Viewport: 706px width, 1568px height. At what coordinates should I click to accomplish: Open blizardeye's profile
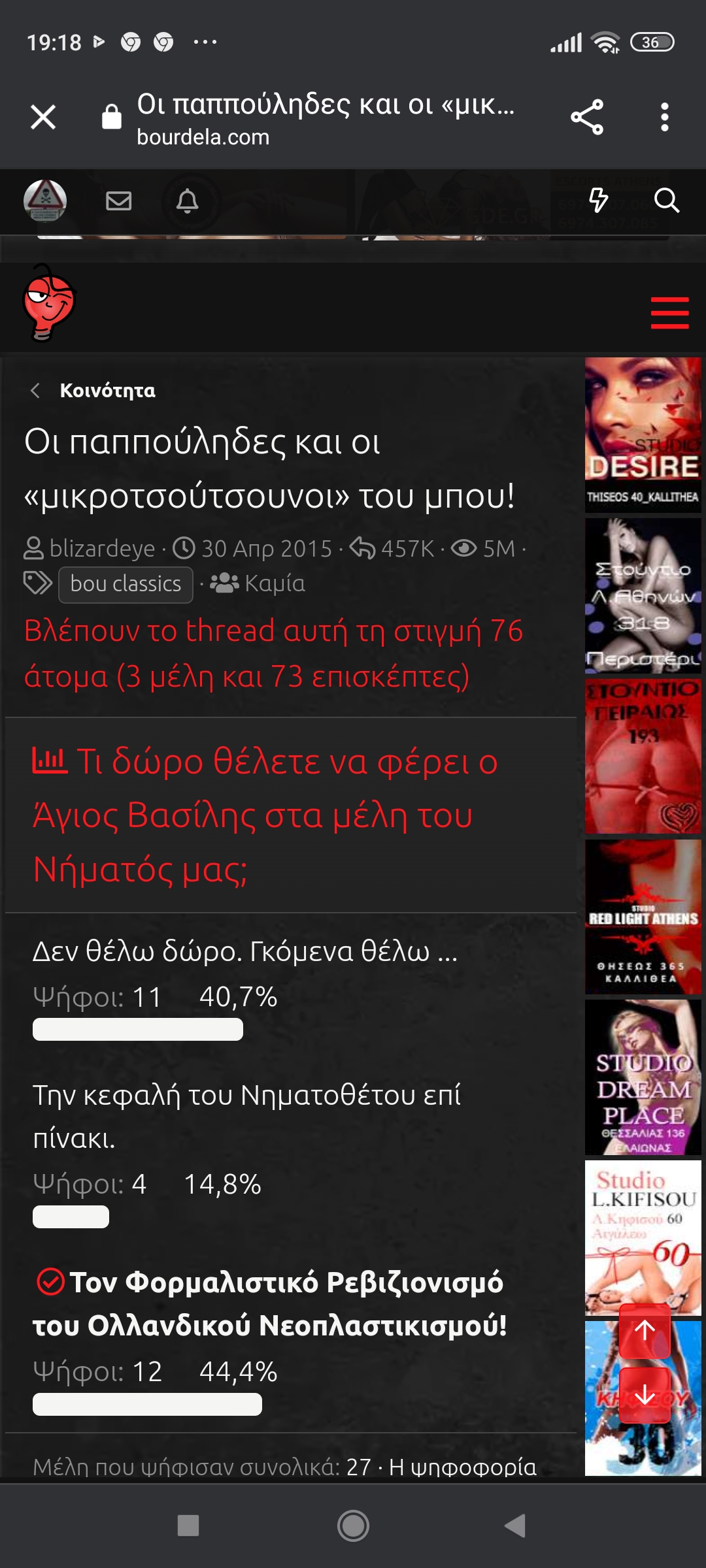pos(102,549)
